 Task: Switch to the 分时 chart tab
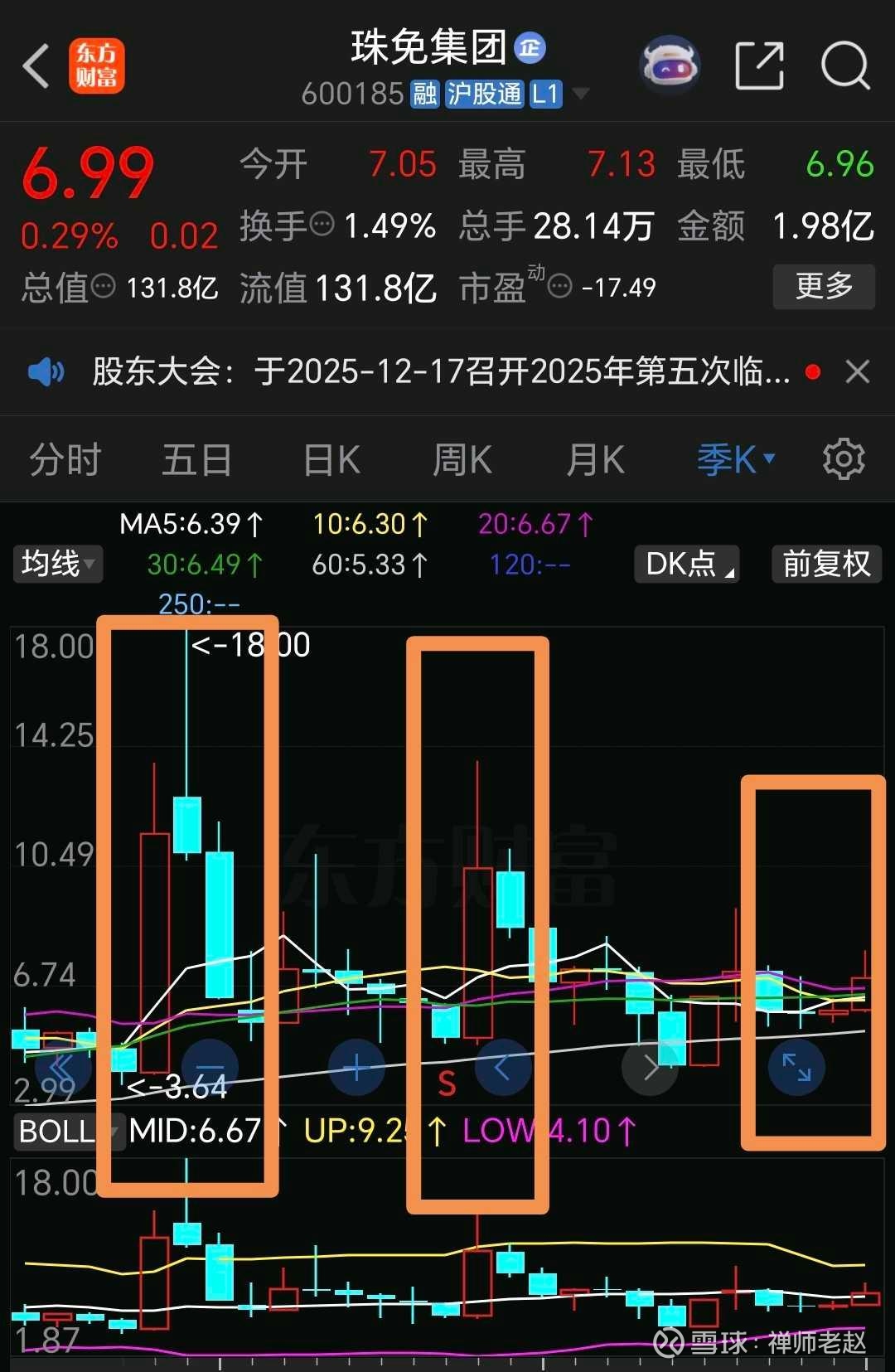point(65,459)
